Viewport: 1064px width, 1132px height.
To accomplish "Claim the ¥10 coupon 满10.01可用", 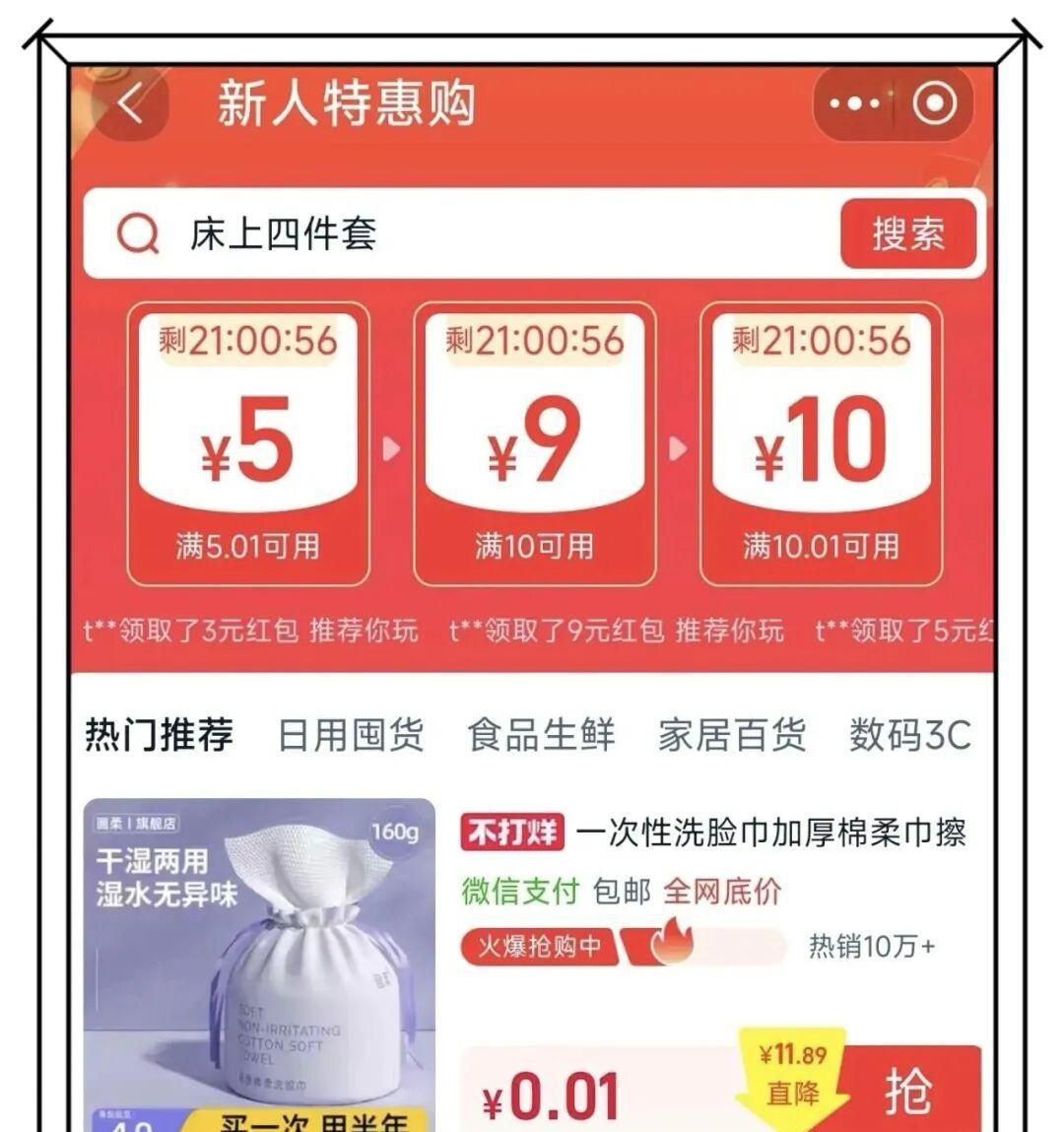I will [x=821, y=443].
